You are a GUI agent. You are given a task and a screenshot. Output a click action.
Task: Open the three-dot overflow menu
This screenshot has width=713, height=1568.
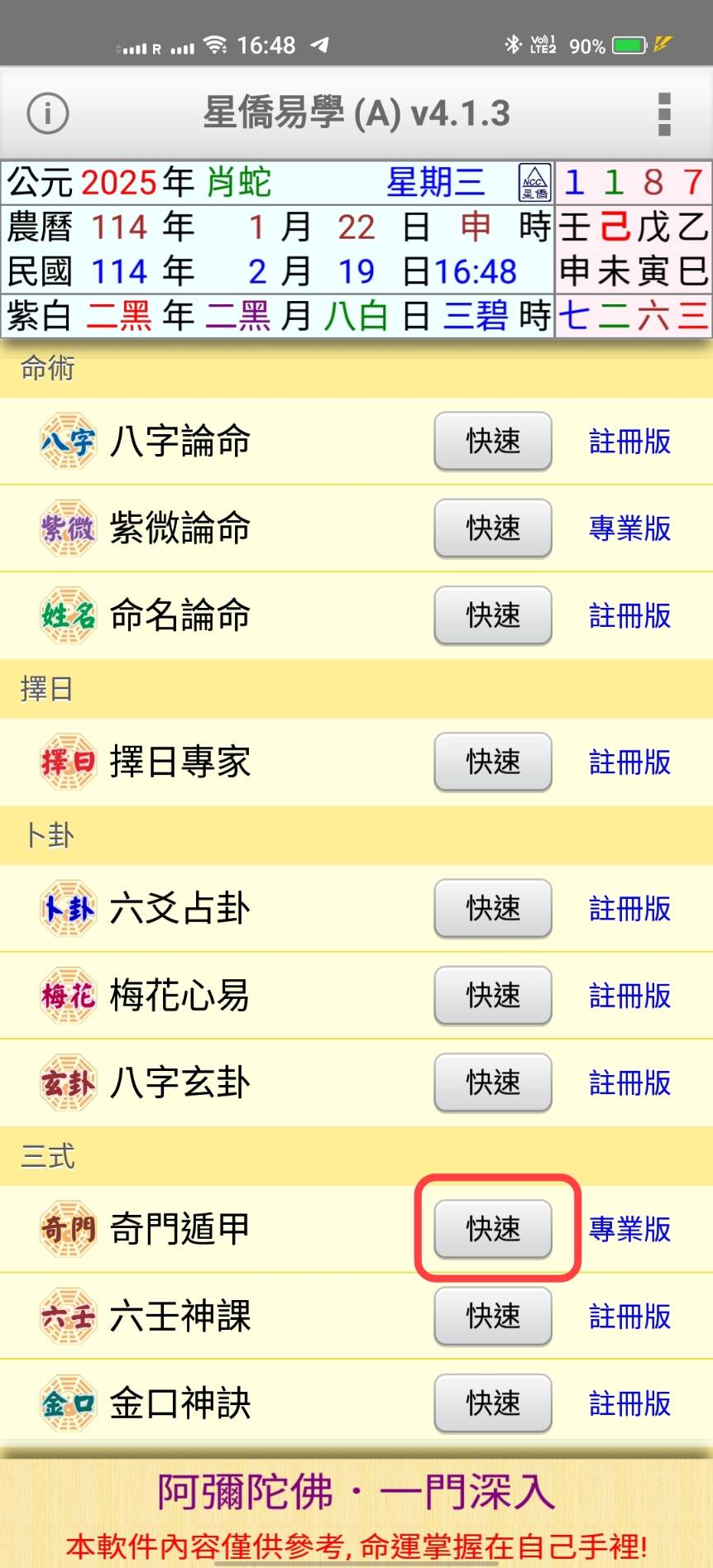click(x=663, y=113)
